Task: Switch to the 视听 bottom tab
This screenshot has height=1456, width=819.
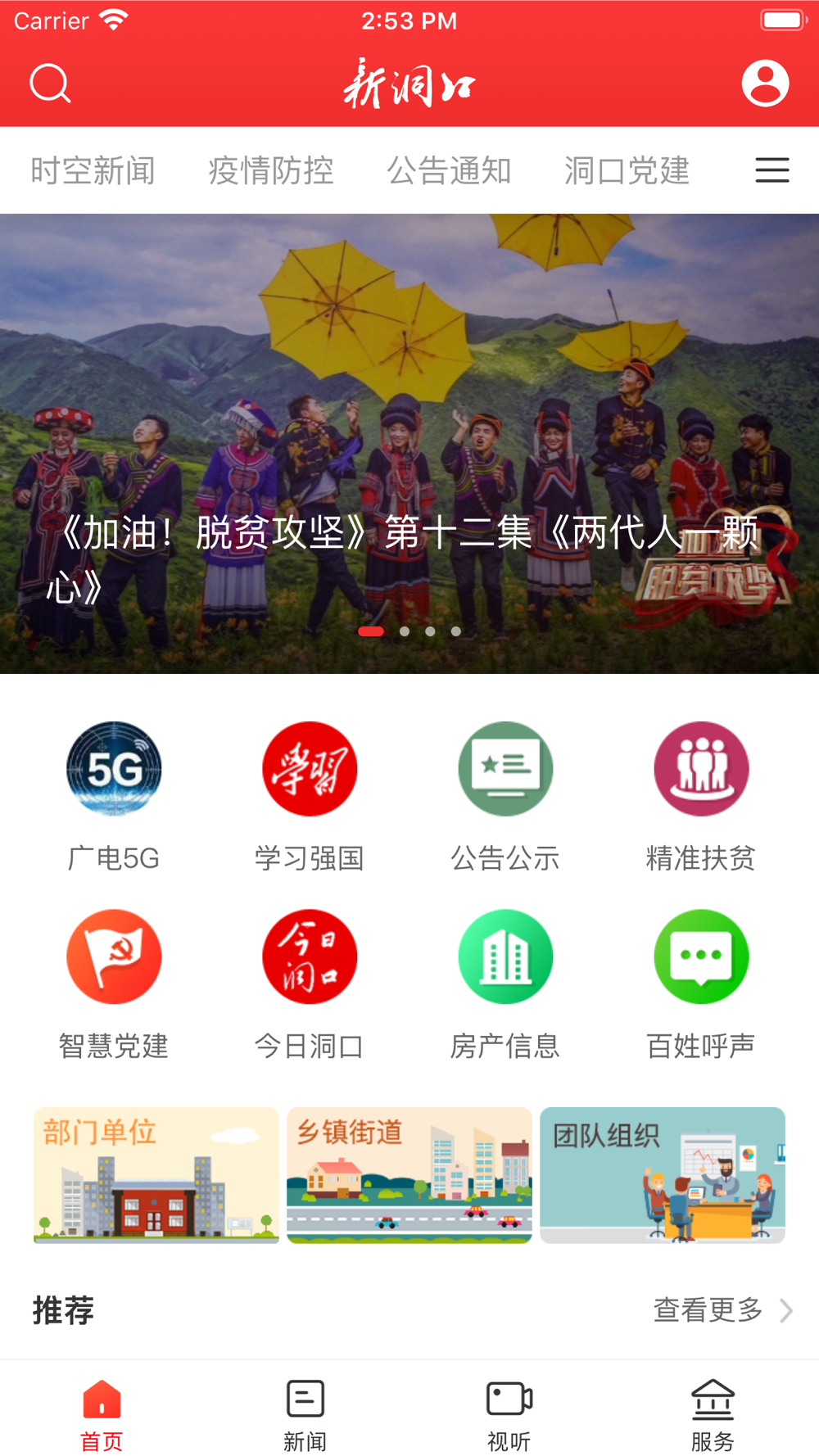Action: (509, 1415)
